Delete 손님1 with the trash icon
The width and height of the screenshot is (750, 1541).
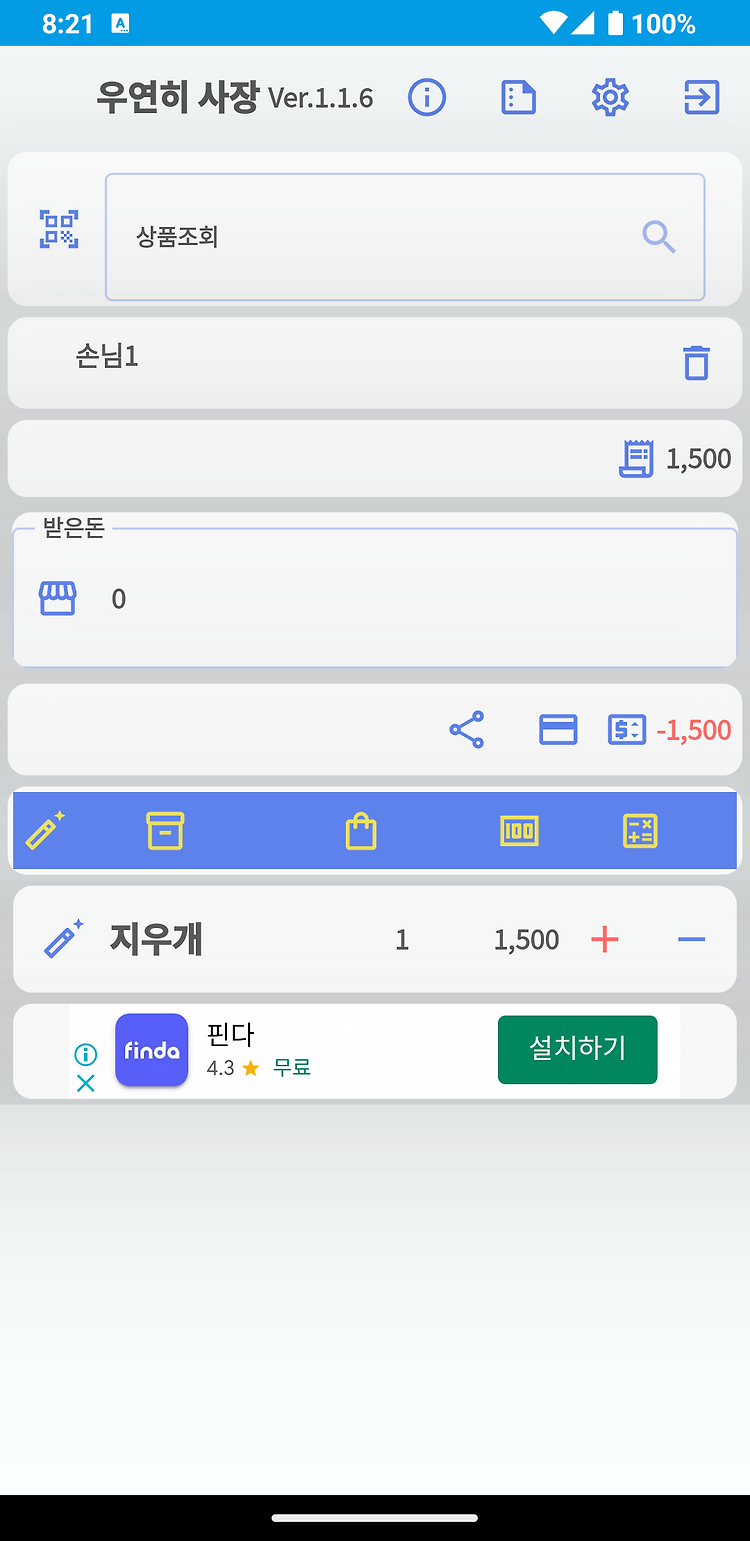pyautogui.click(x=696, y=362)
